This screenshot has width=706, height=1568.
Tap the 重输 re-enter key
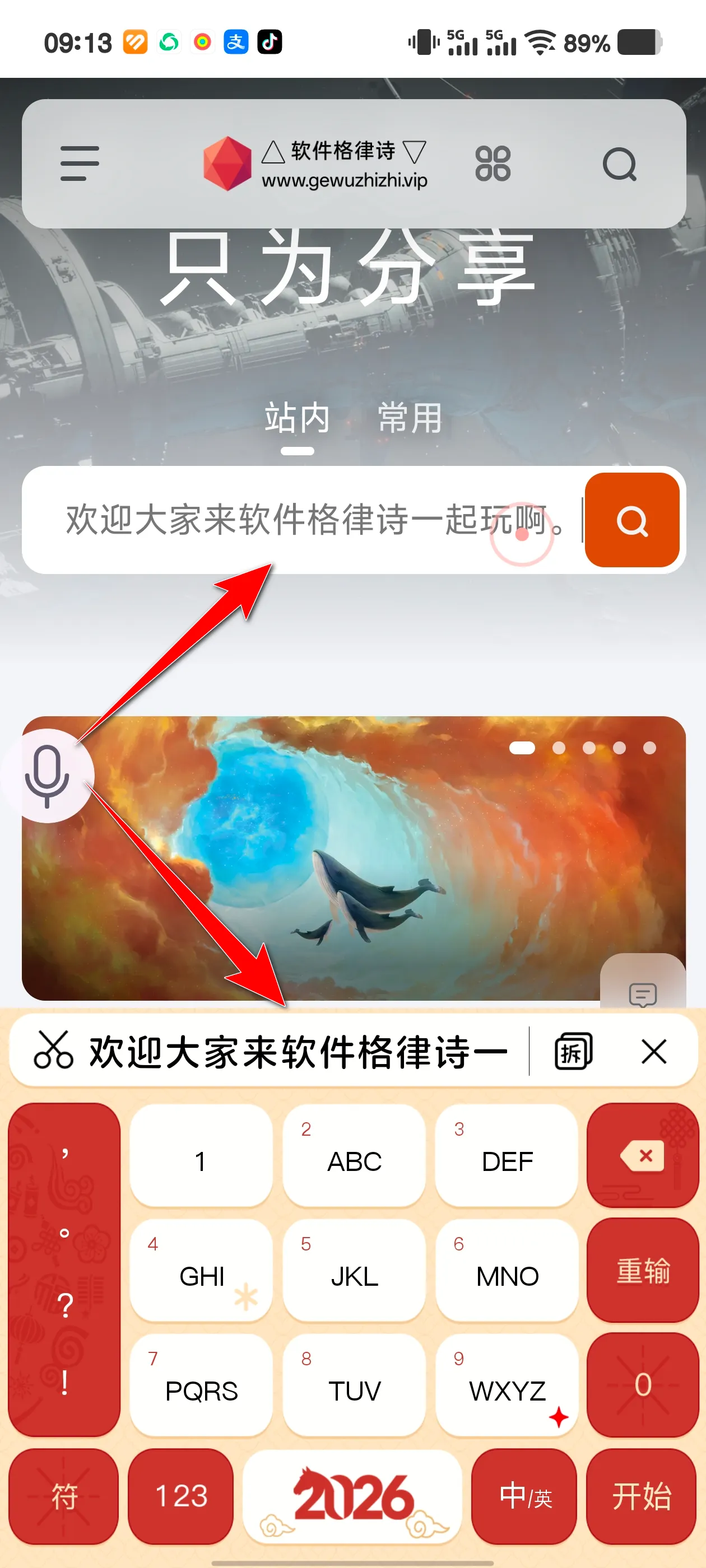[642, 1270]
